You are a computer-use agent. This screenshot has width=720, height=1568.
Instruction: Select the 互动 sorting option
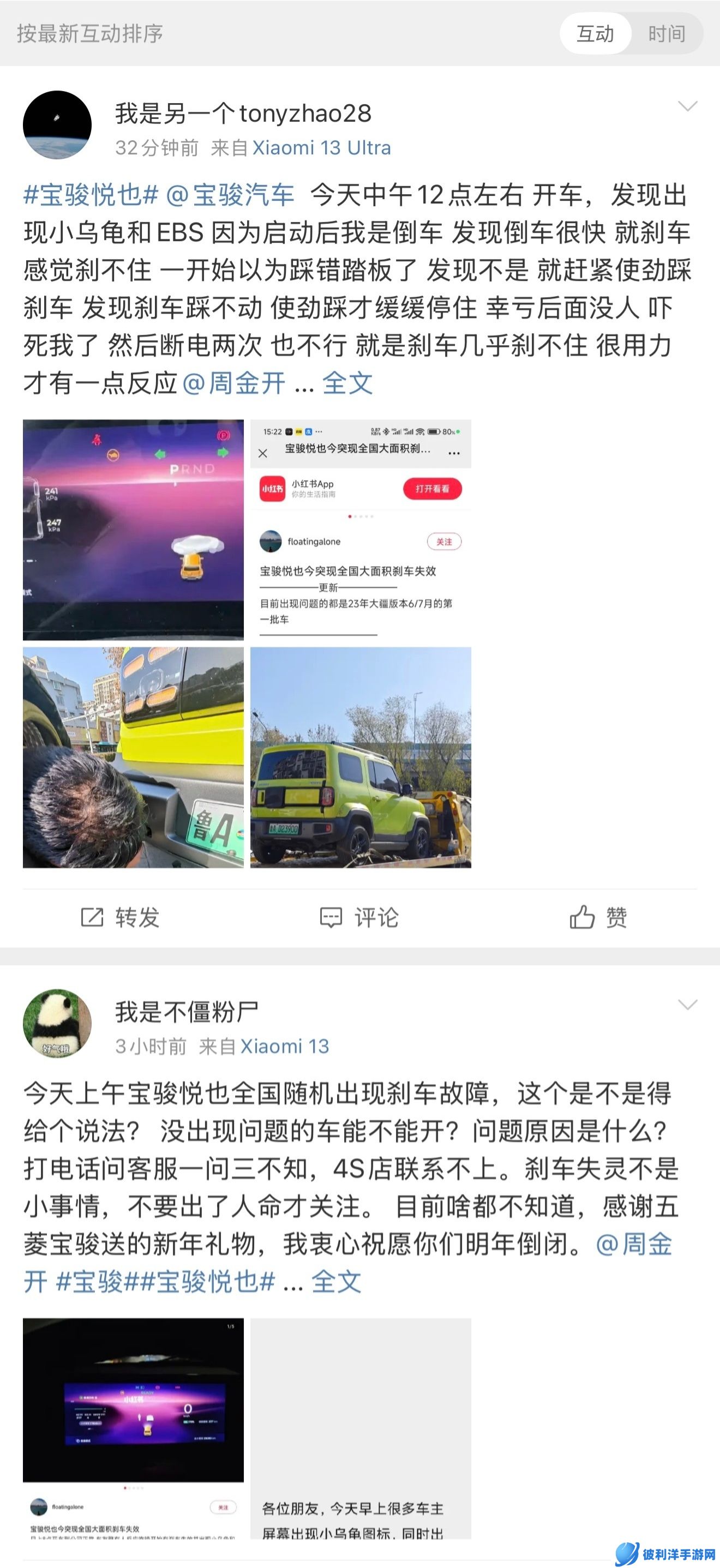[595, 33]
